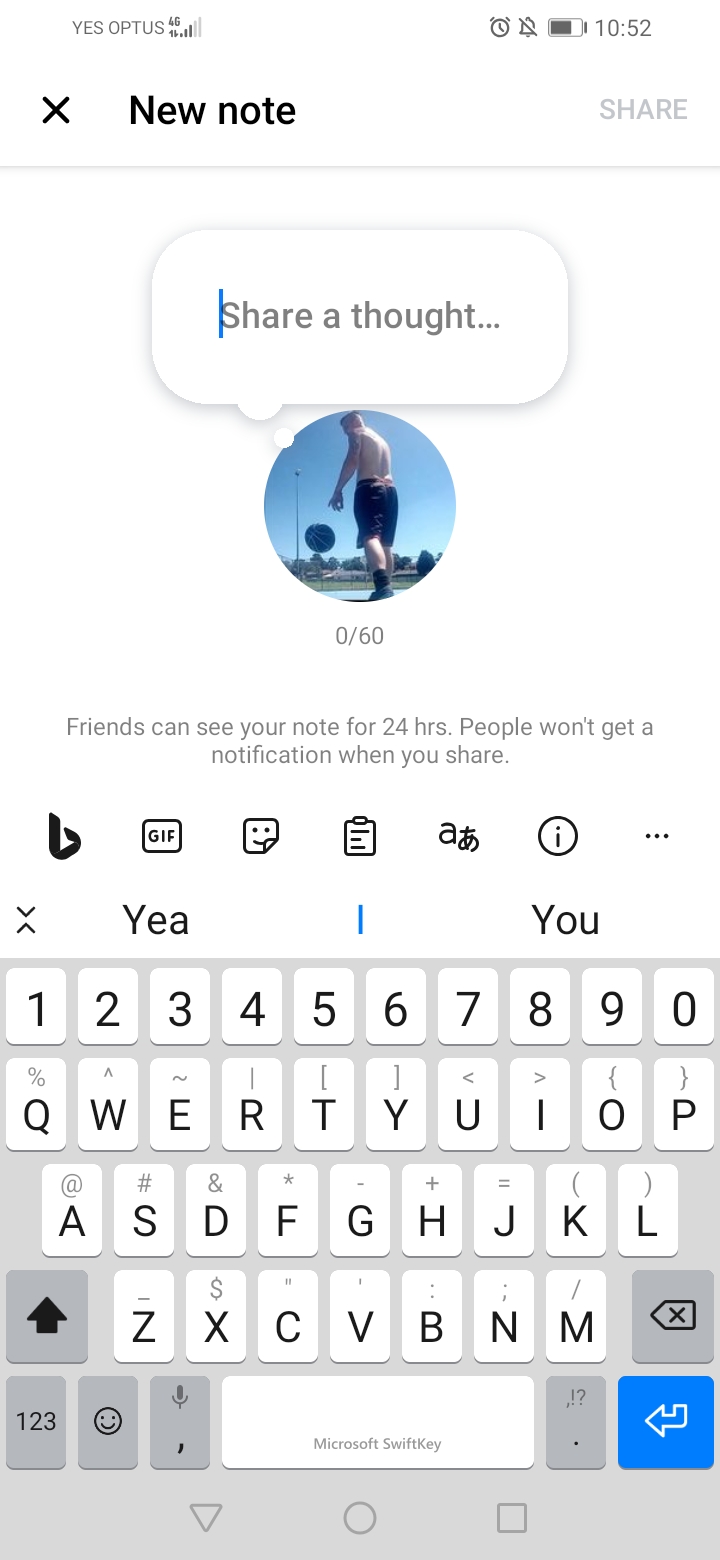Viewport: 720px width, 1560px height.
Task: Tap the space bar
Action: pyautogui.click(x=378, y=1422)
